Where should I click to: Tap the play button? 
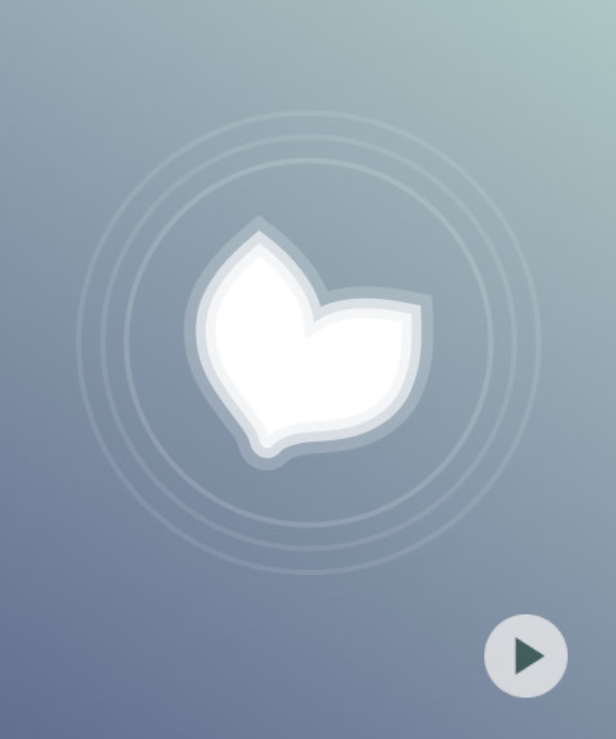526,656
